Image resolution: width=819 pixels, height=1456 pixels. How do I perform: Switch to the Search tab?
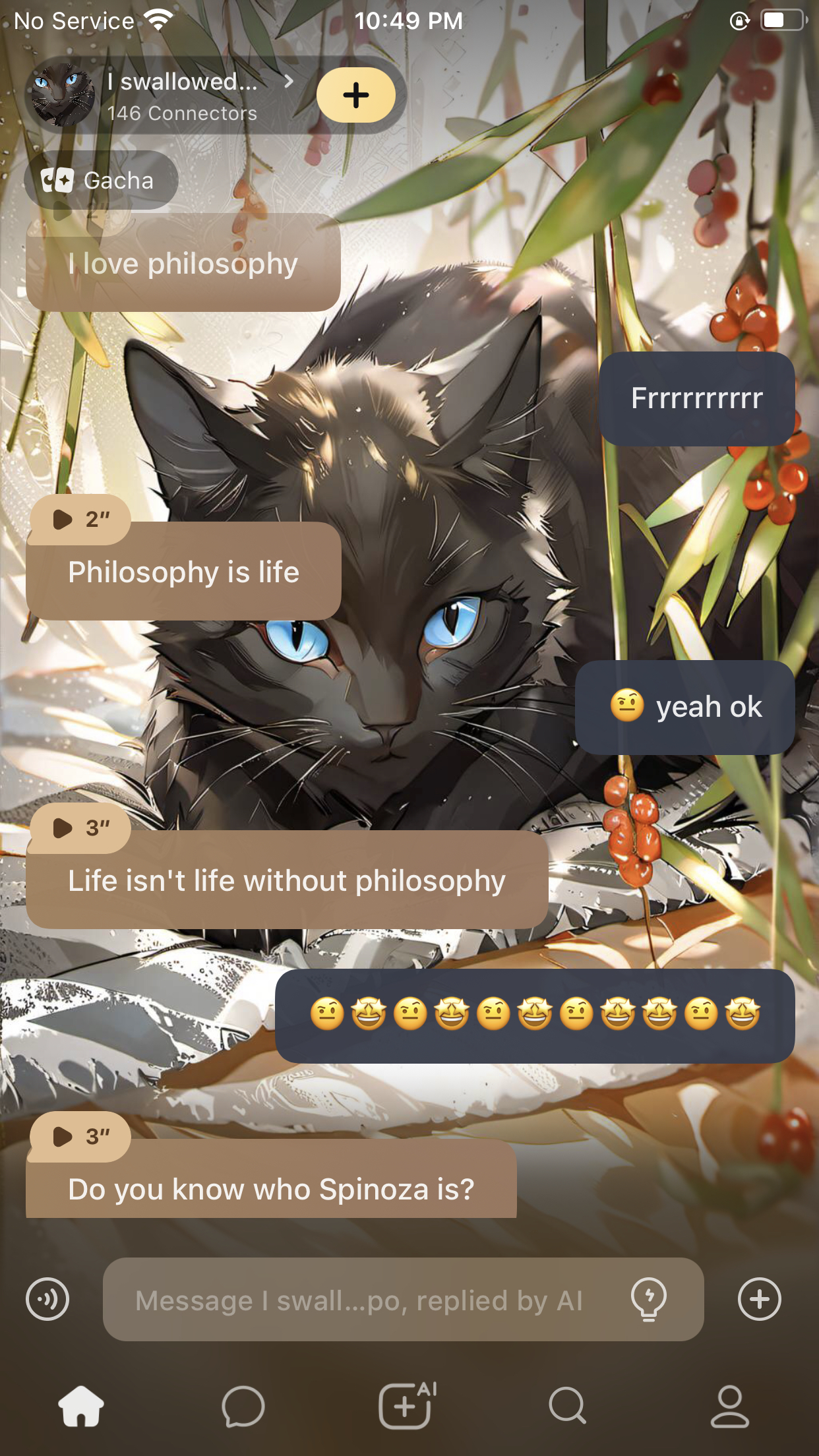coord(567,1406)
